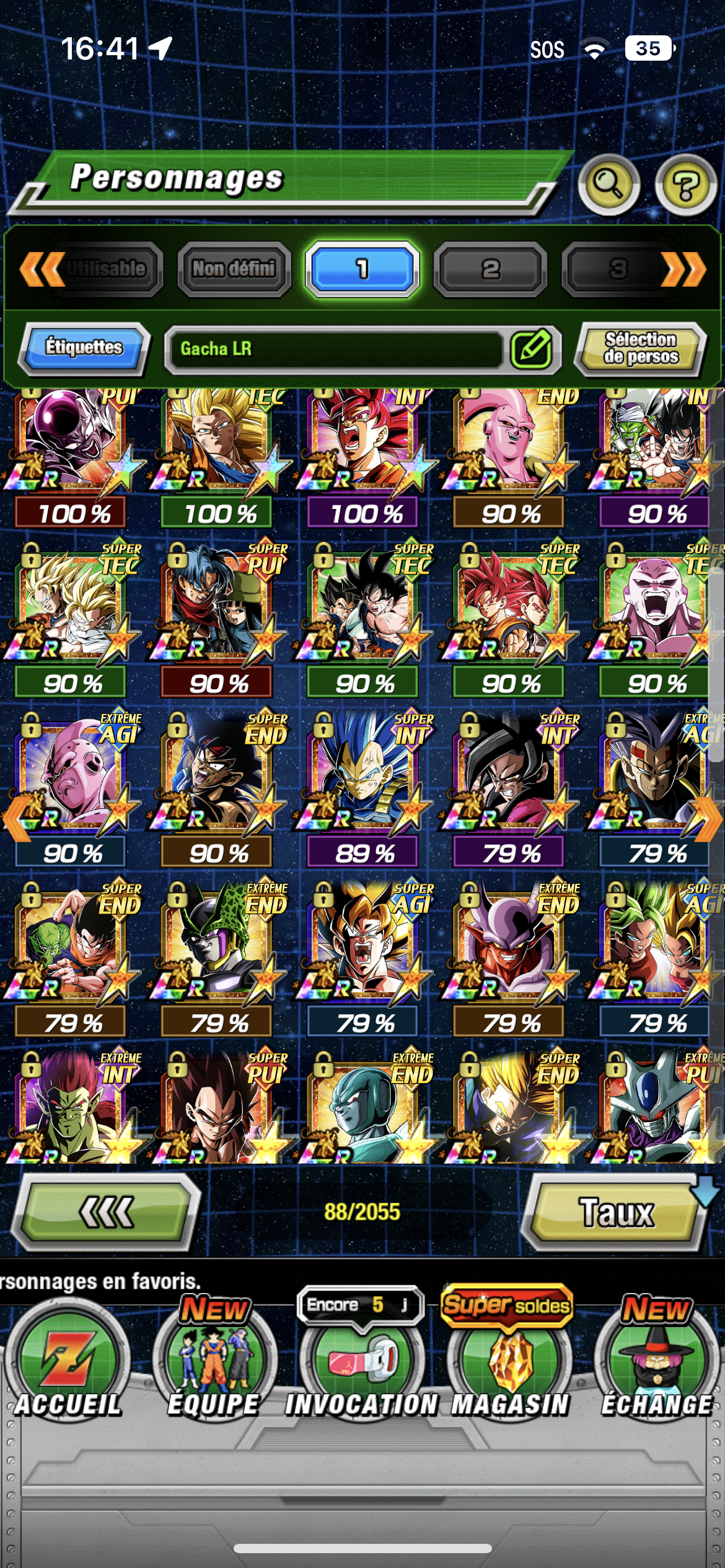725x1568 pixels.
Task: Tap the right orange double-arrow in tabs
Action: tap(684, 269)
